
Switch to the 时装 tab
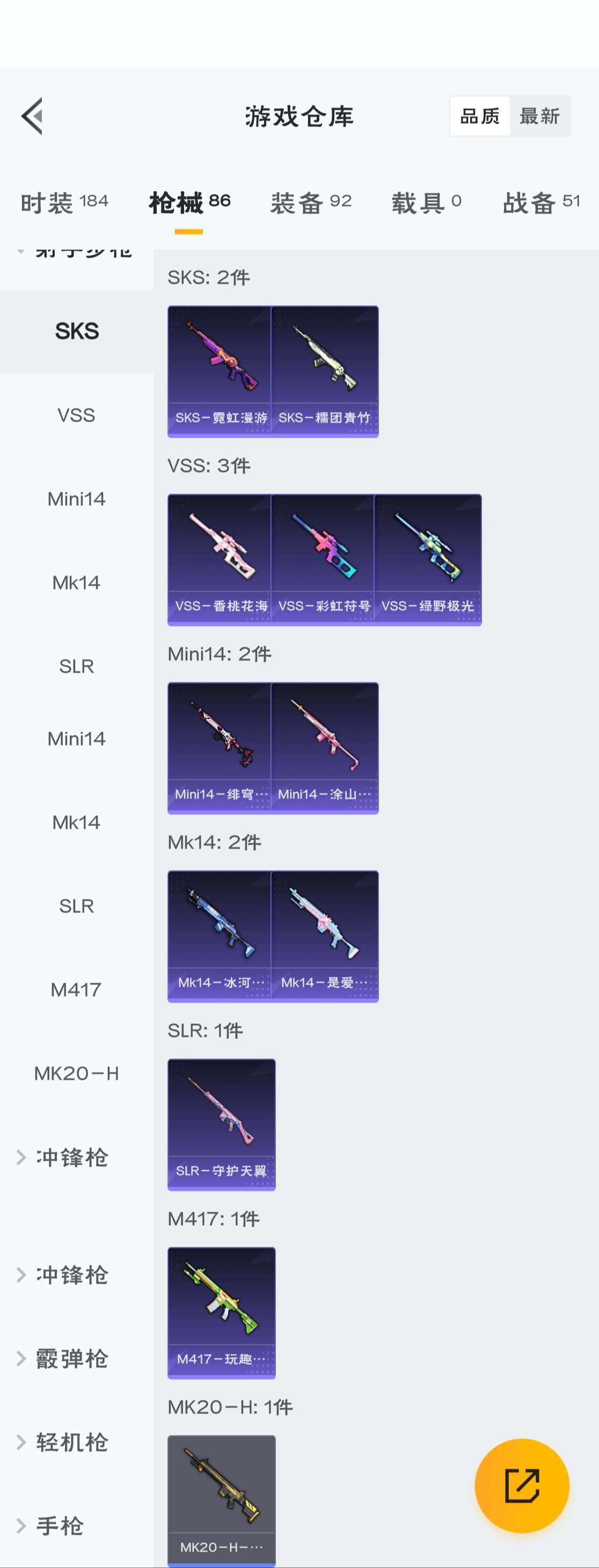(64, 203)
